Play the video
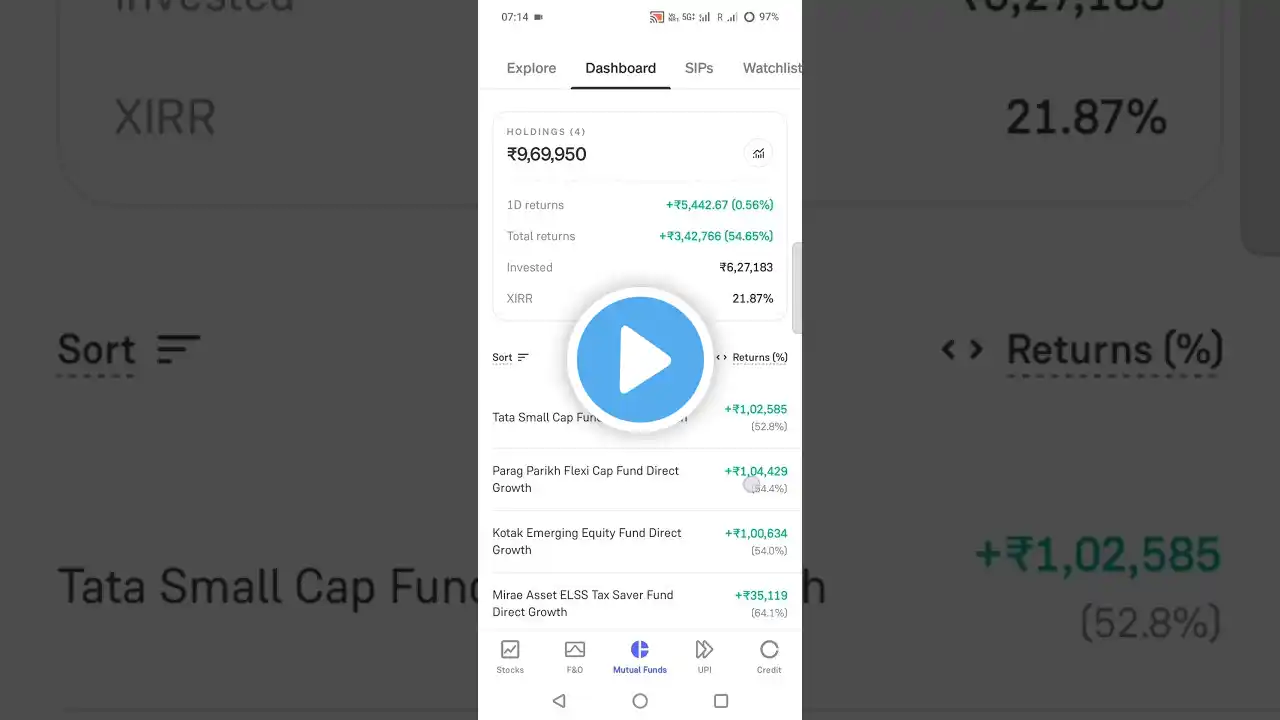This screenshot has width=1280, height=720. pos(640,360)
